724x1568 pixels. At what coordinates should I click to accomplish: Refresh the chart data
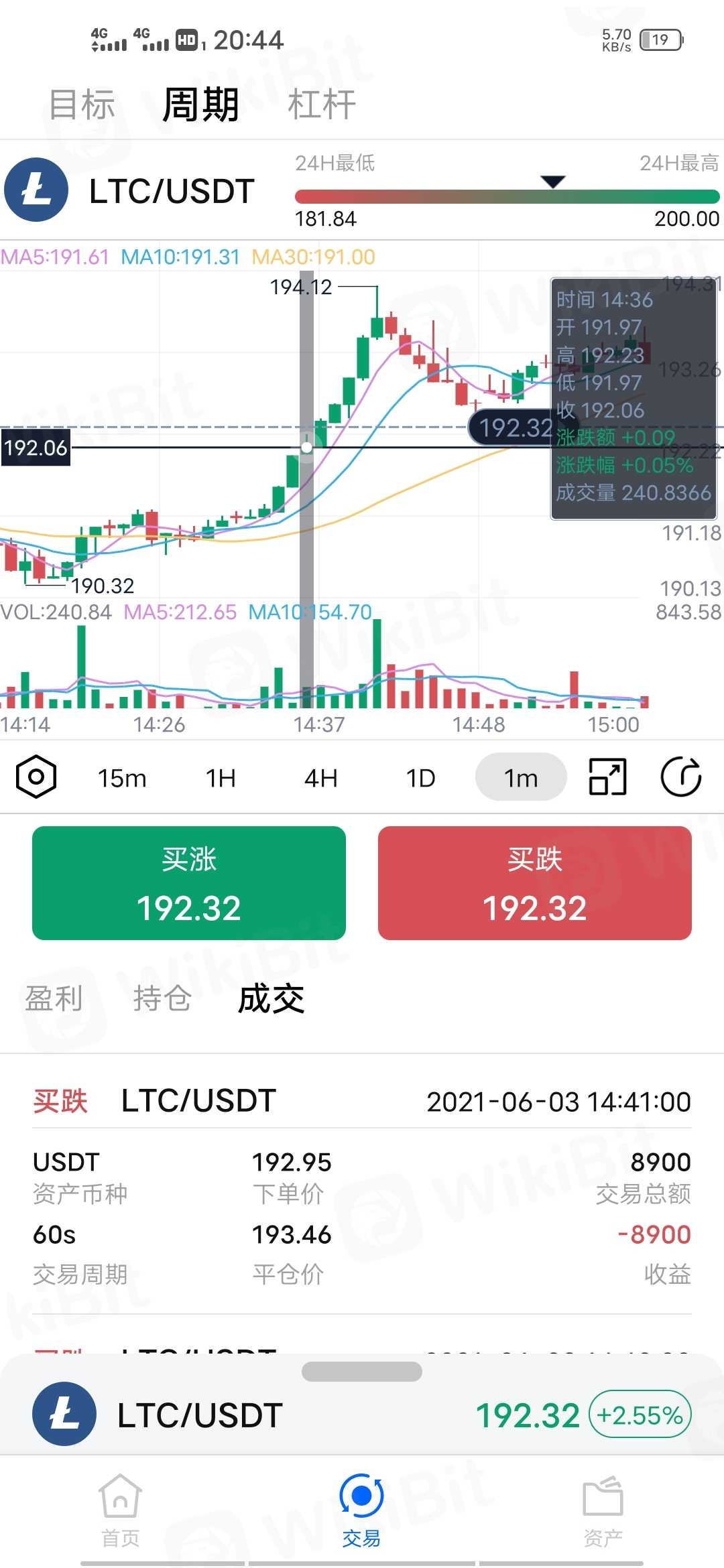coord(681,777)
